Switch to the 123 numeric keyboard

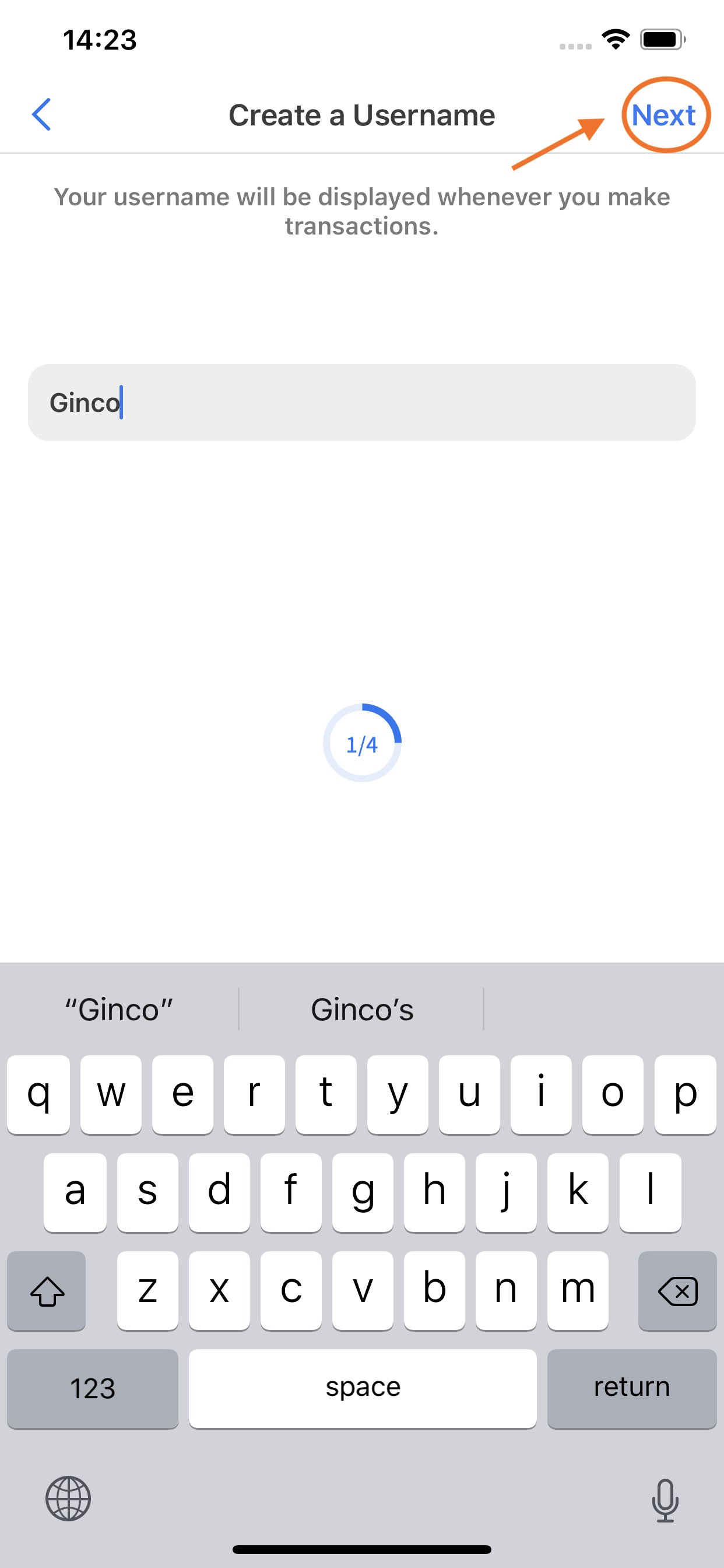pos(93,1388)
